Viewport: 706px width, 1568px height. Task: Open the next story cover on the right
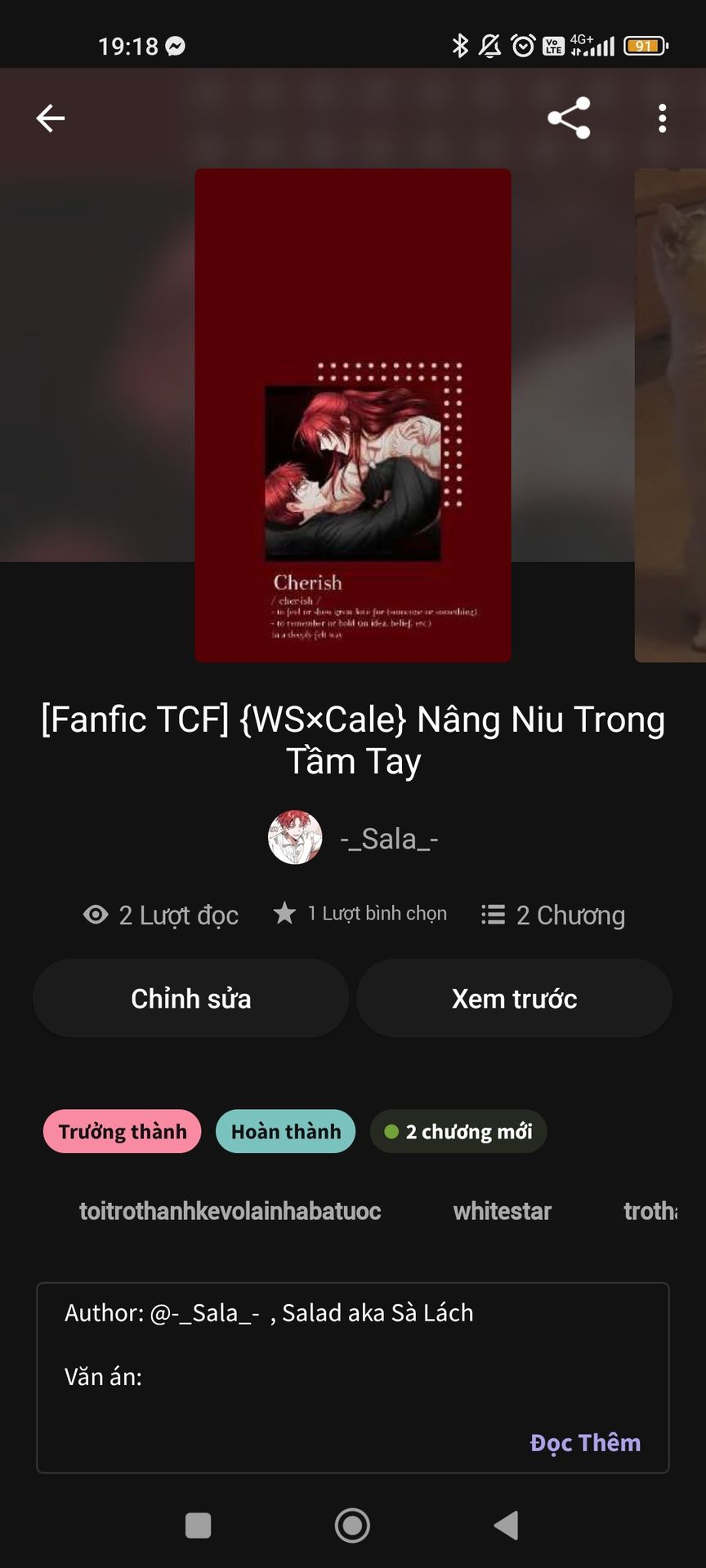(x=672, y=415)
